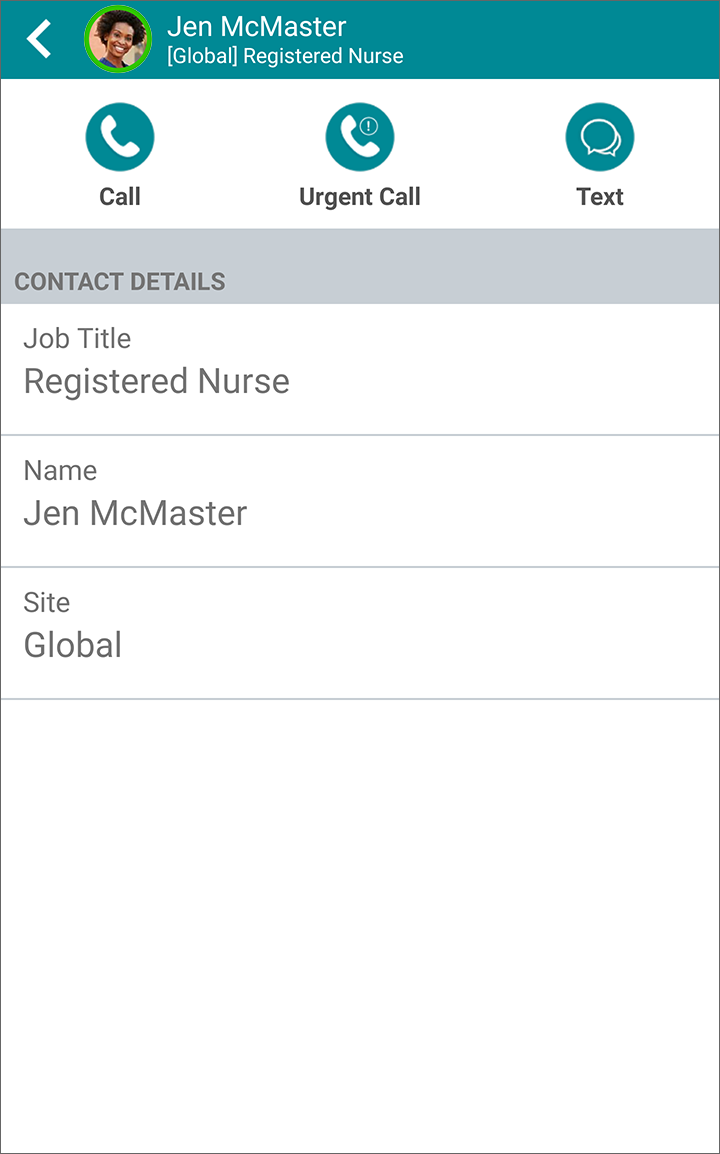Click the circular avatar with green border
The image size is (720, 1154).
tap(118, 40)
